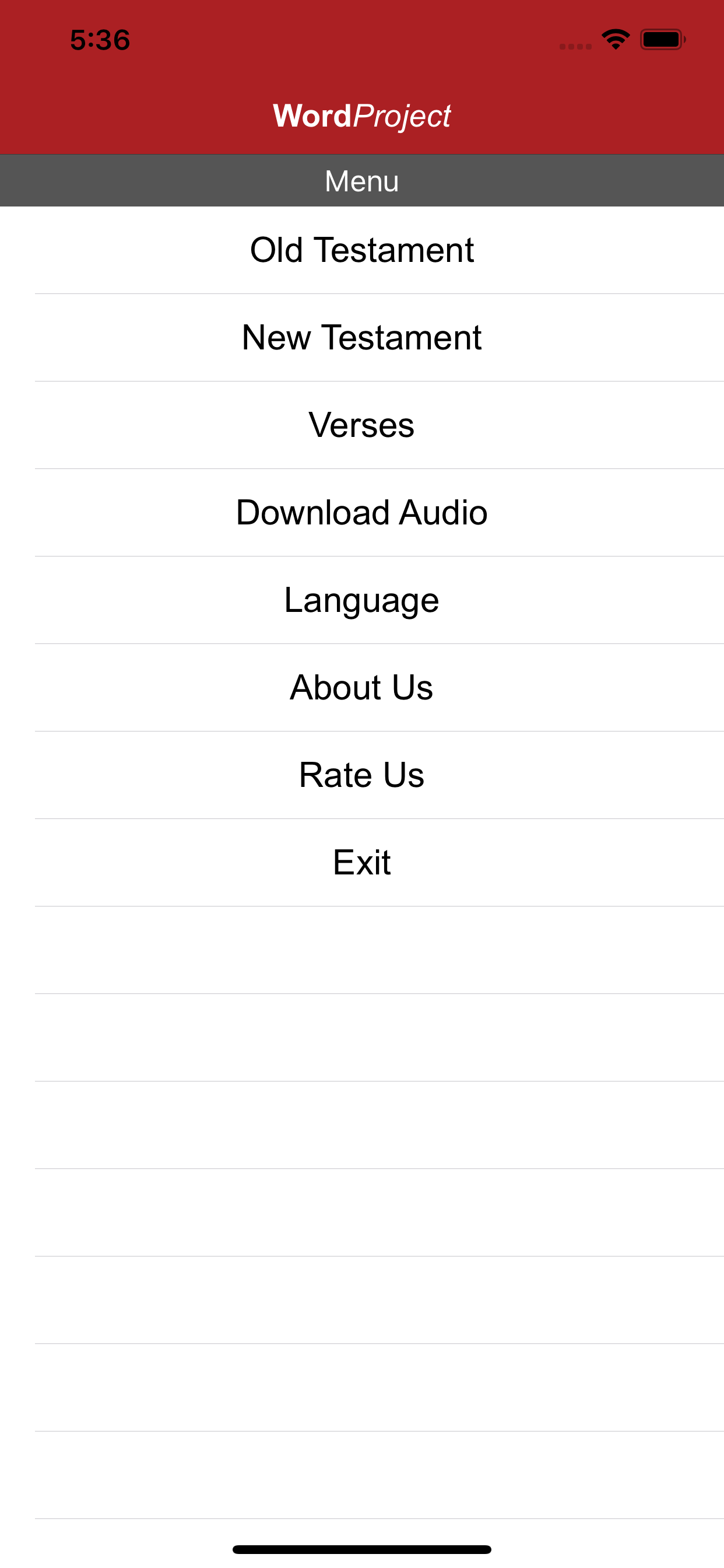Image resolution: width=724 pixels, height=1568 pixels.
Task: Tap the gray Menu strip
Action: tap(182, 180)
